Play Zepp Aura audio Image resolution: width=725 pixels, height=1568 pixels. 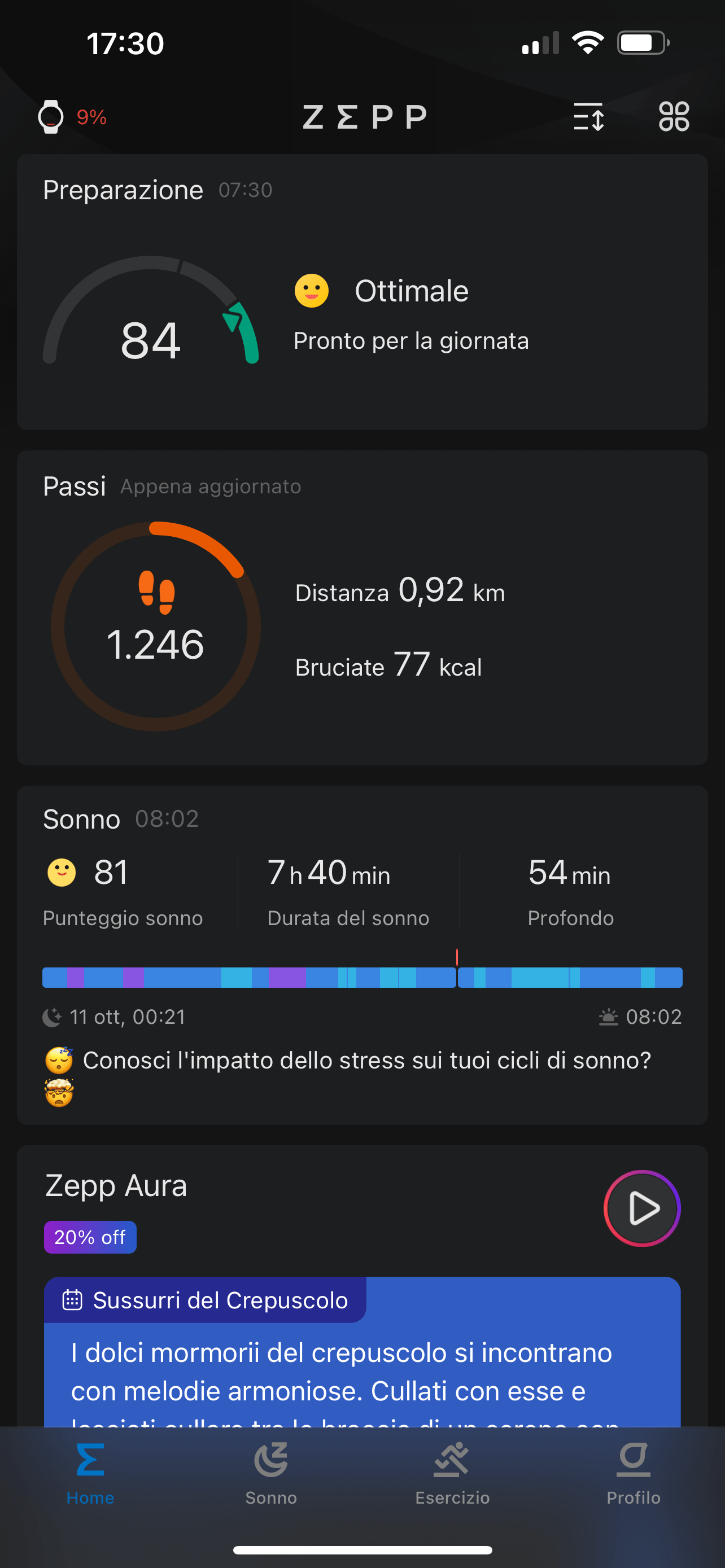tap(641, 1208)
